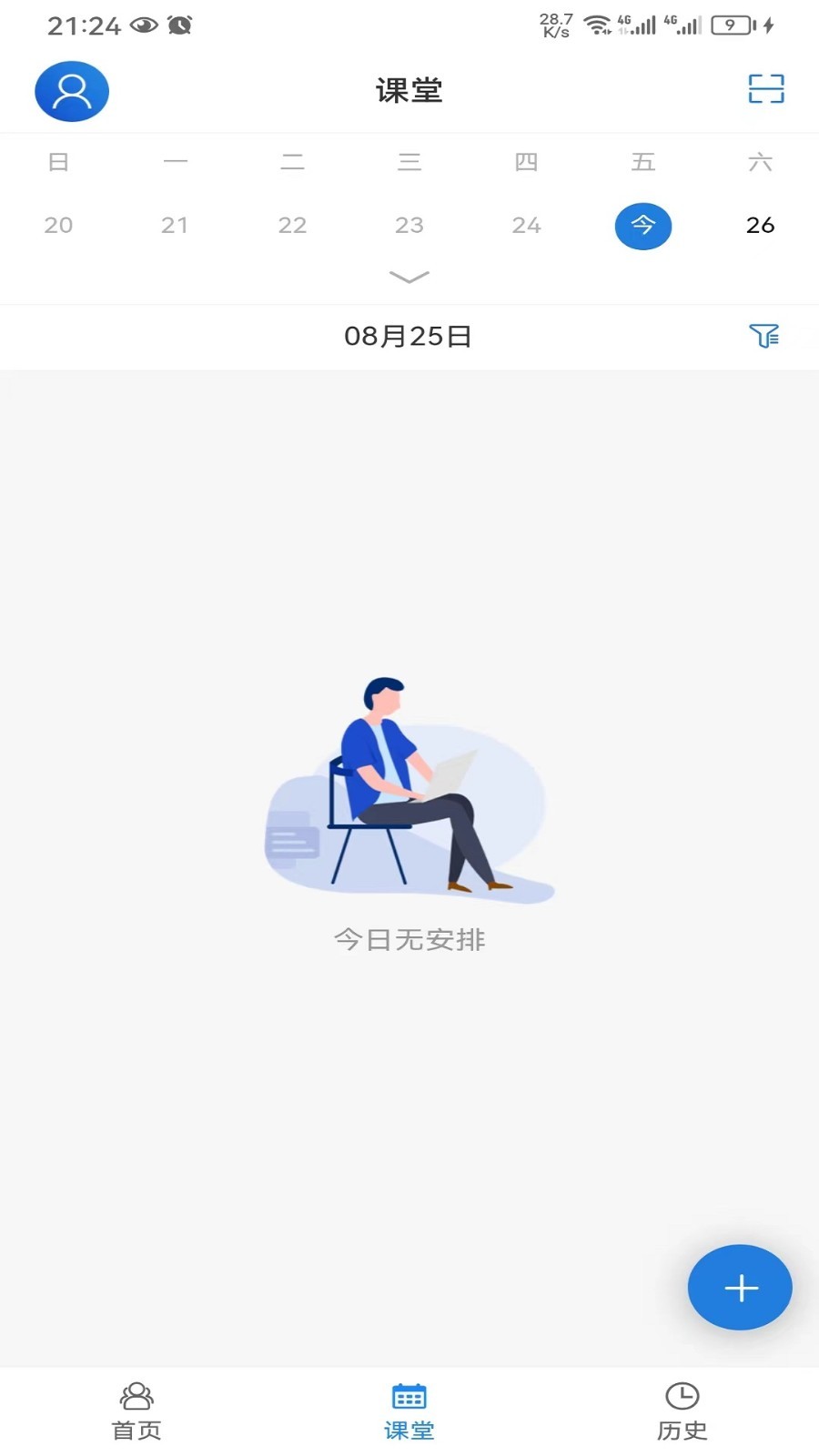Click the scan icon at top right
This screenshot has width=819, height=1456.
click(764, 90)
